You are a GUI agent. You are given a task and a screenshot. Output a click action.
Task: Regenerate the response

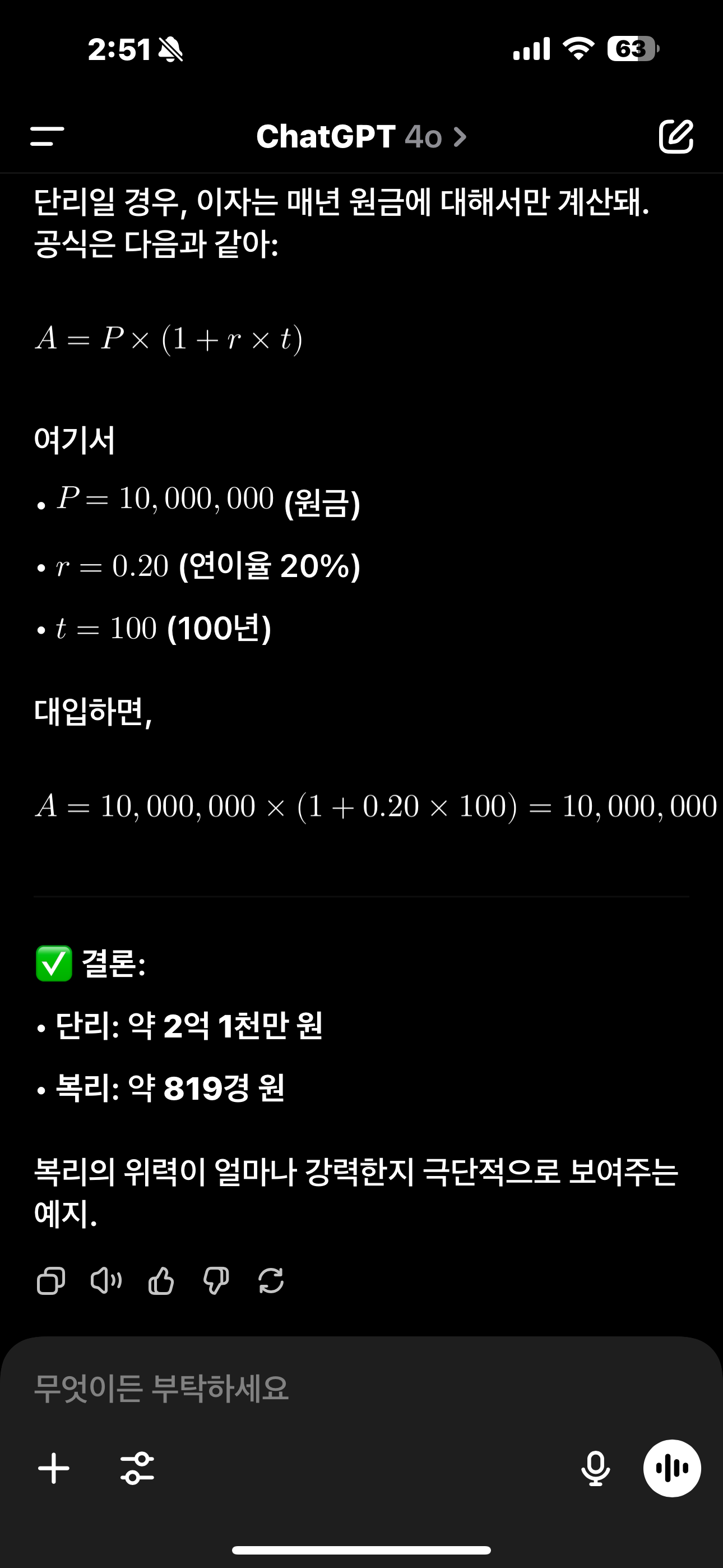pos(271,1281)
